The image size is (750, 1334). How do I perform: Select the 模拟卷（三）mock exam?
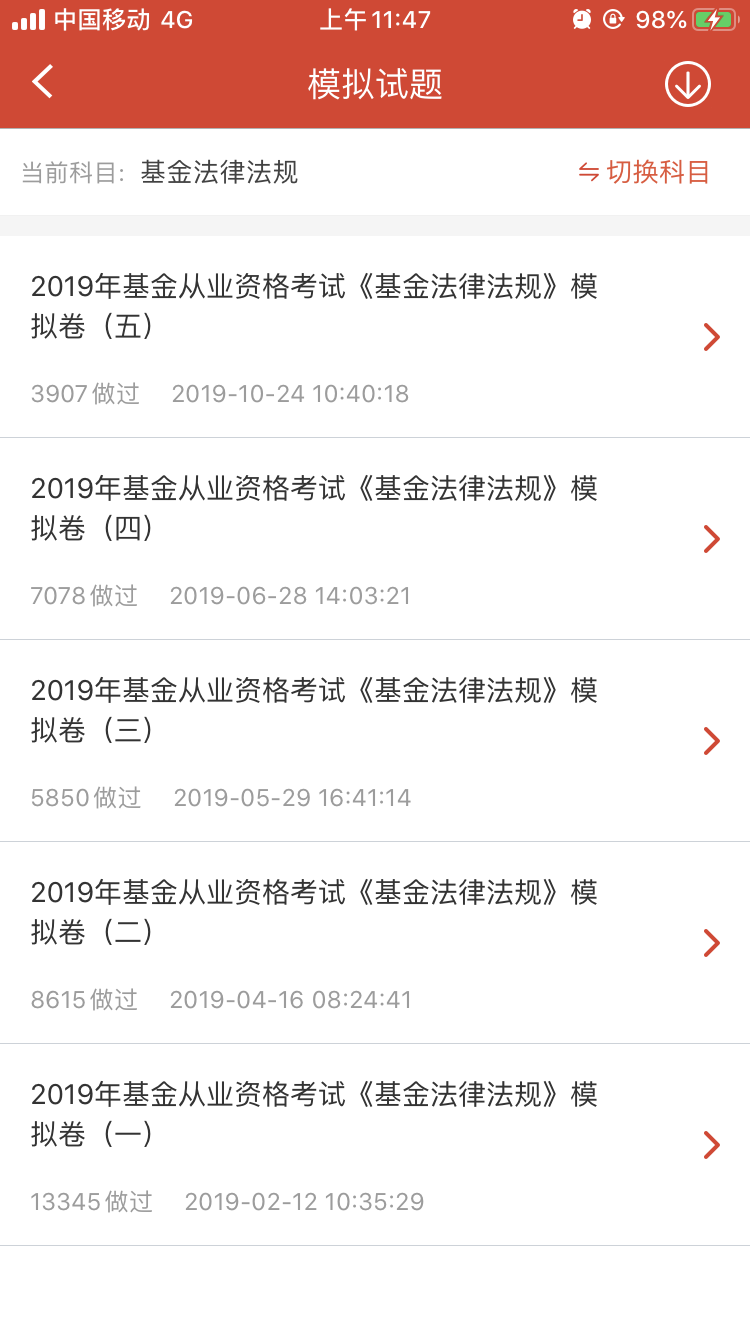point(375,741)
